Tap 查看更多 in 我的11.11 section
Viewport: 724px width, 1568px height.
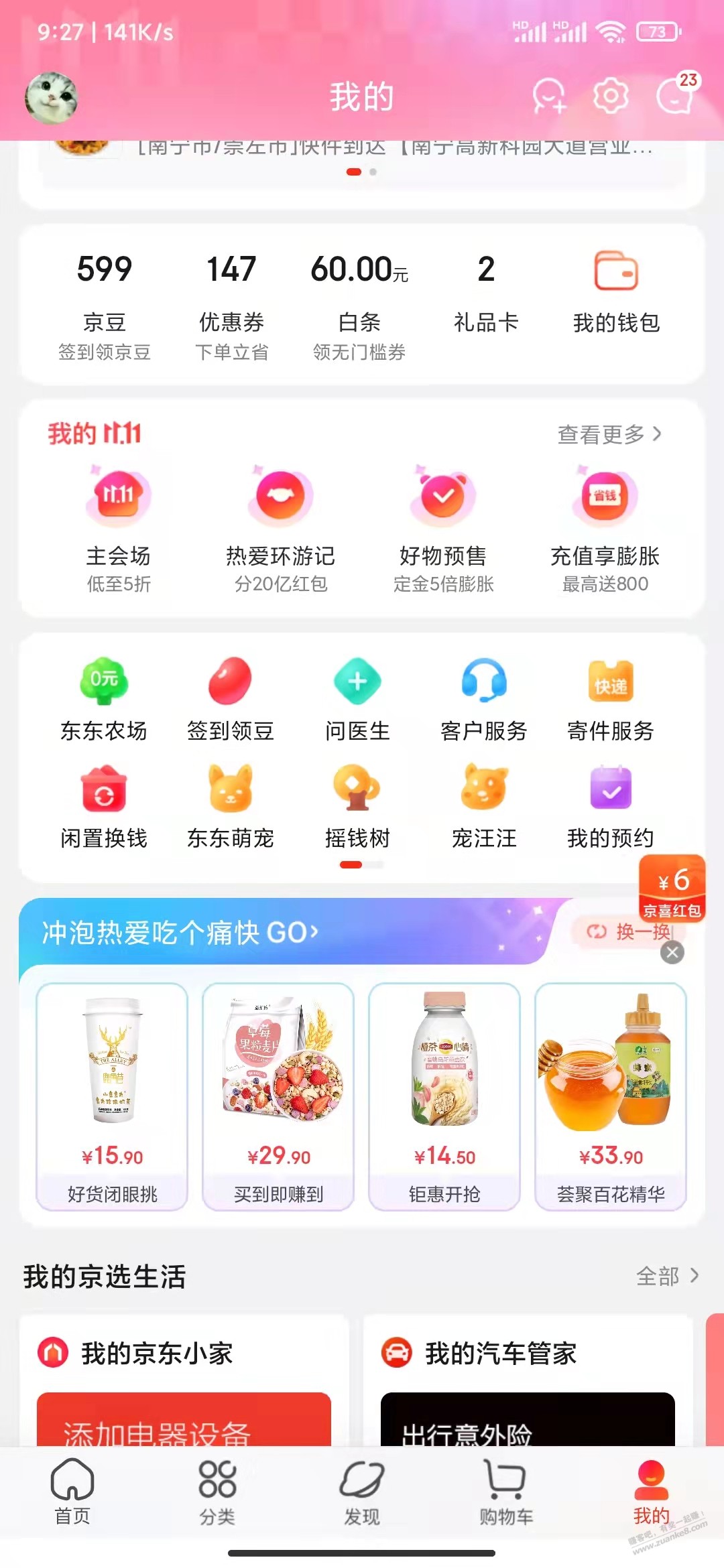click(609, 434)
